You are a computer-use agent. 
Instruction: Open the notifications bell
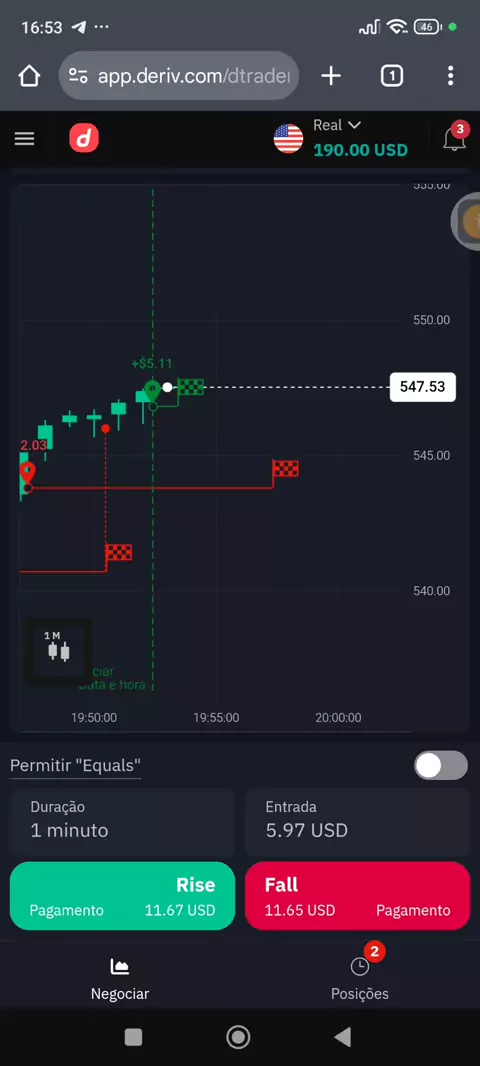(454, 138)
